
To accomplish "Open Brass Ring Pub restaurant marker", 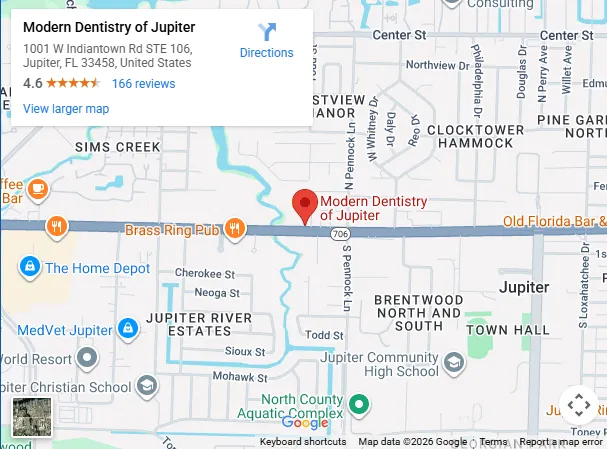I will pos(234,230).
